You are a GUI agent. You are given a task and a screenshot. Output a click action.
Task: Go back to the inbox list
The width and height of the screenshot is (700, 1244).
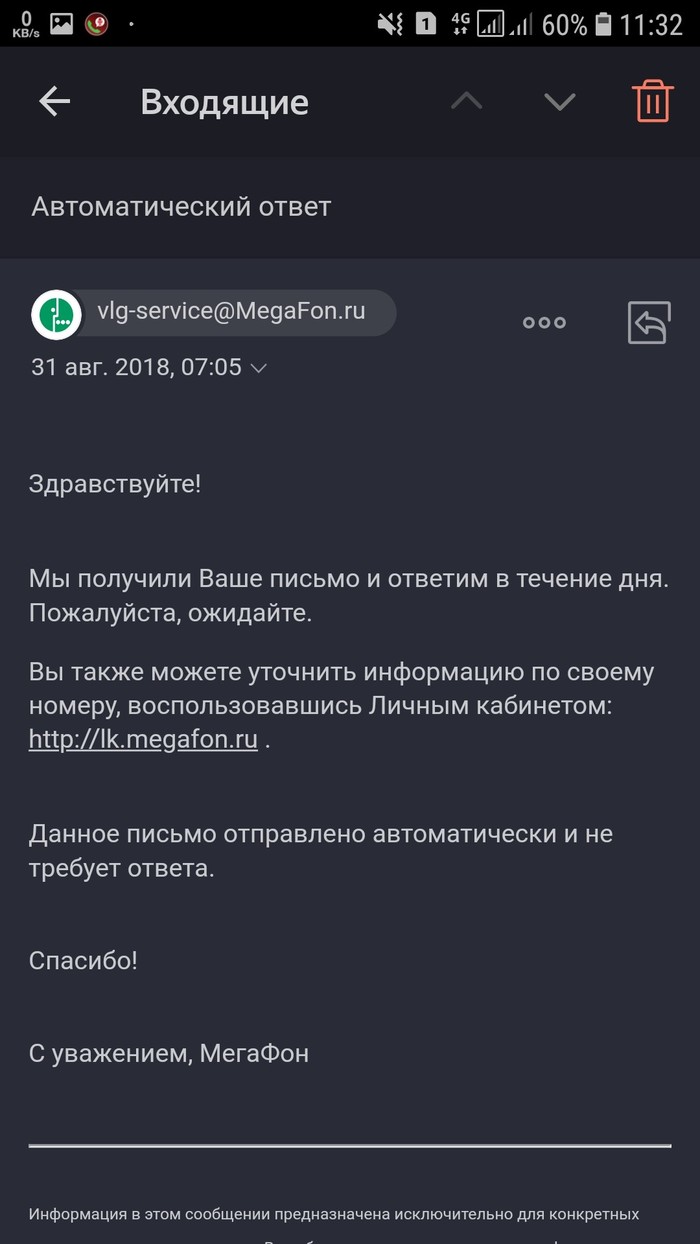tap(55, 101)
